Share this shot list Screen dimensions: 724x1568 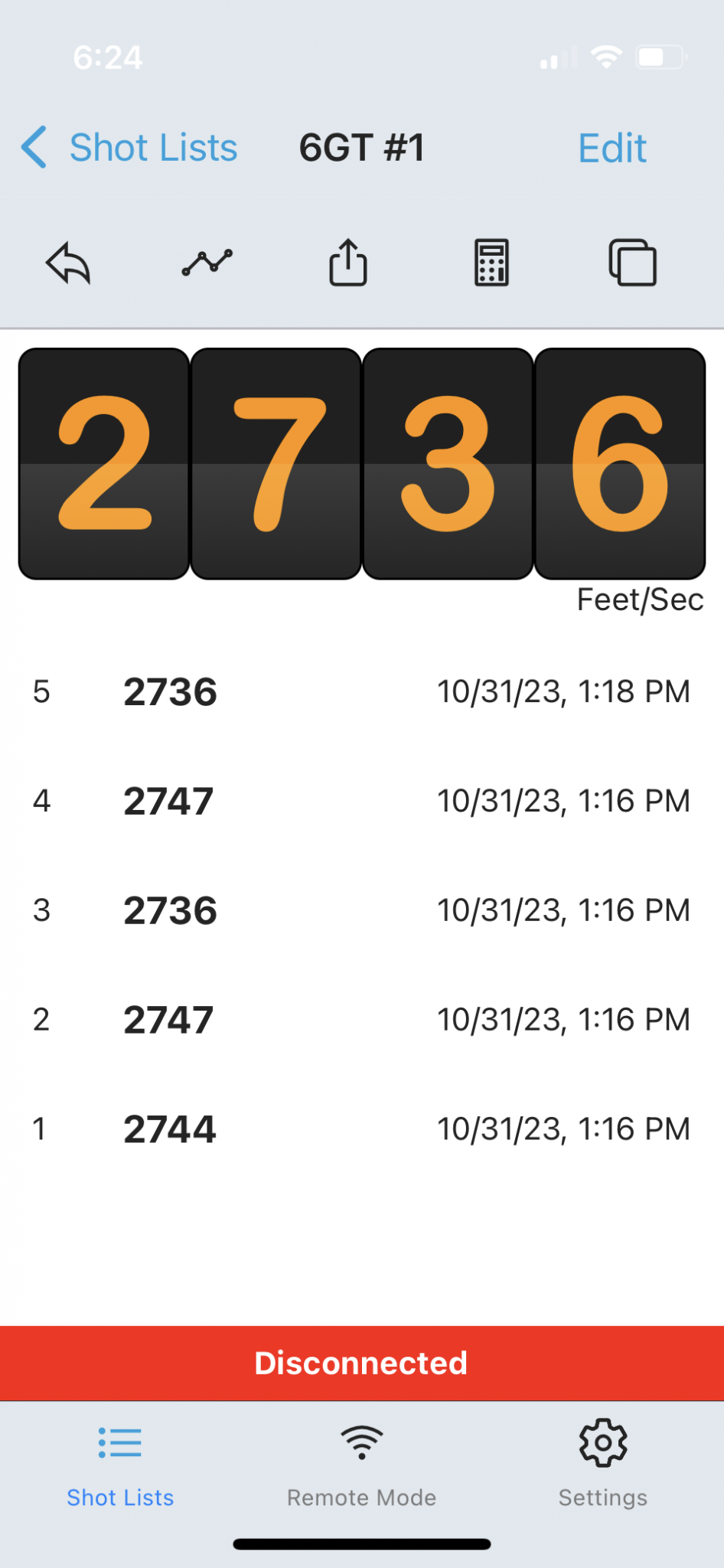pos(348,263)
